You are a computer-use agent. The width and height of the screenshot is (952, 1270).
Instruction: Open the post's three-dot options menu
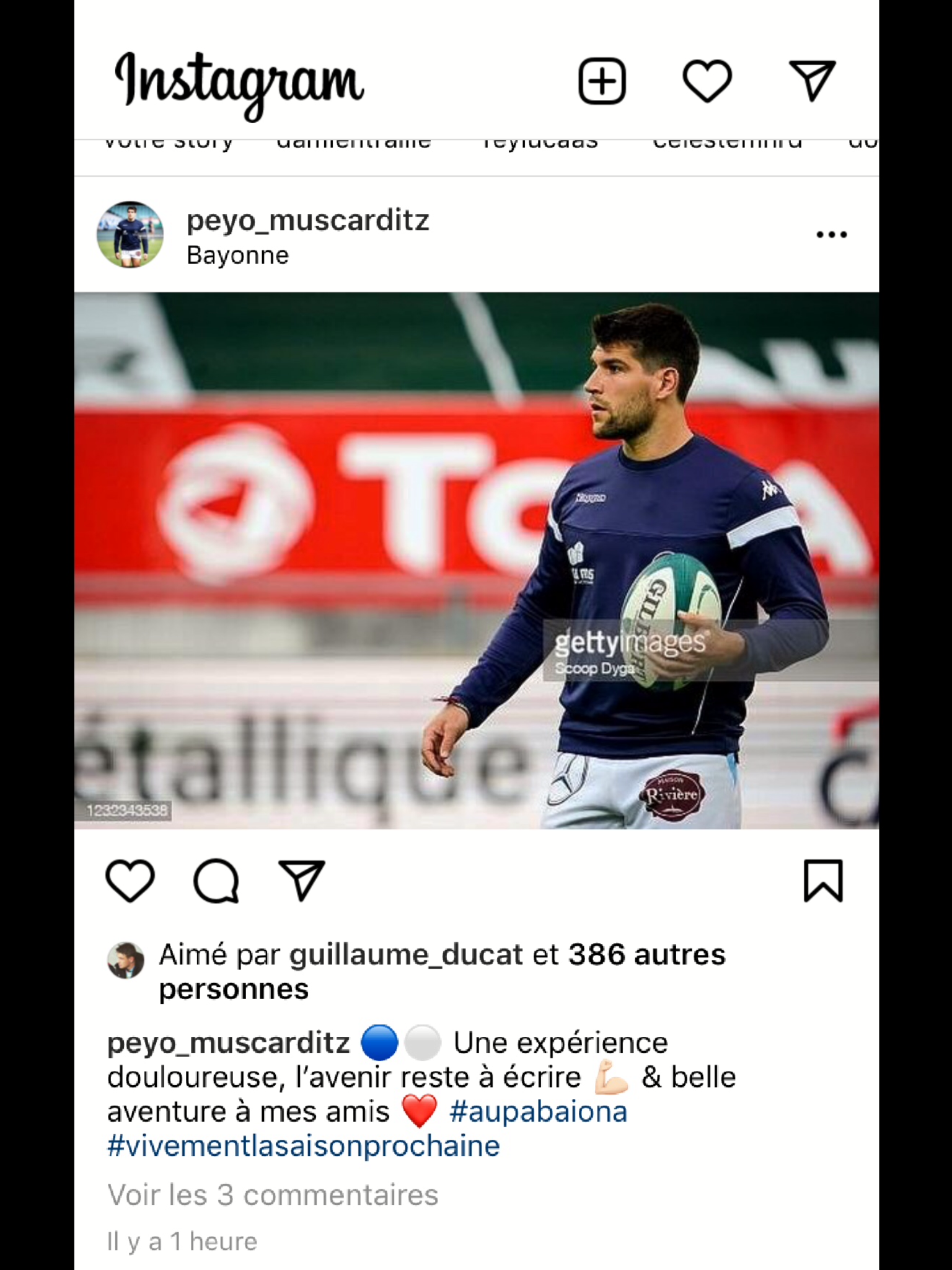(x=831, y=234)
